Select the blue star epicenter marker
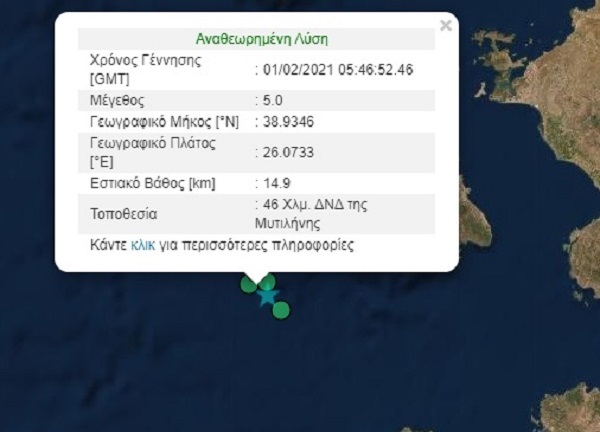 click(x=267, y=296)
